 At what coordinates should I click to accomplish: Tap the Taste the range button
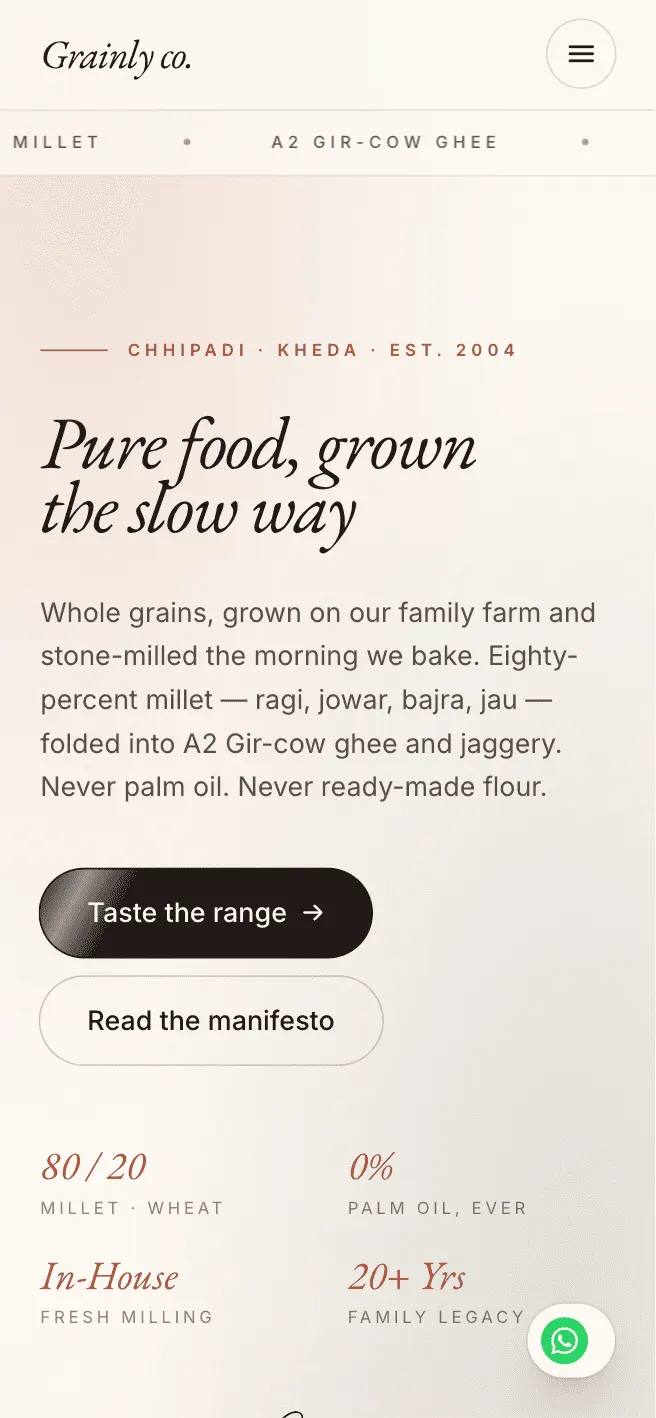(206, 913)
